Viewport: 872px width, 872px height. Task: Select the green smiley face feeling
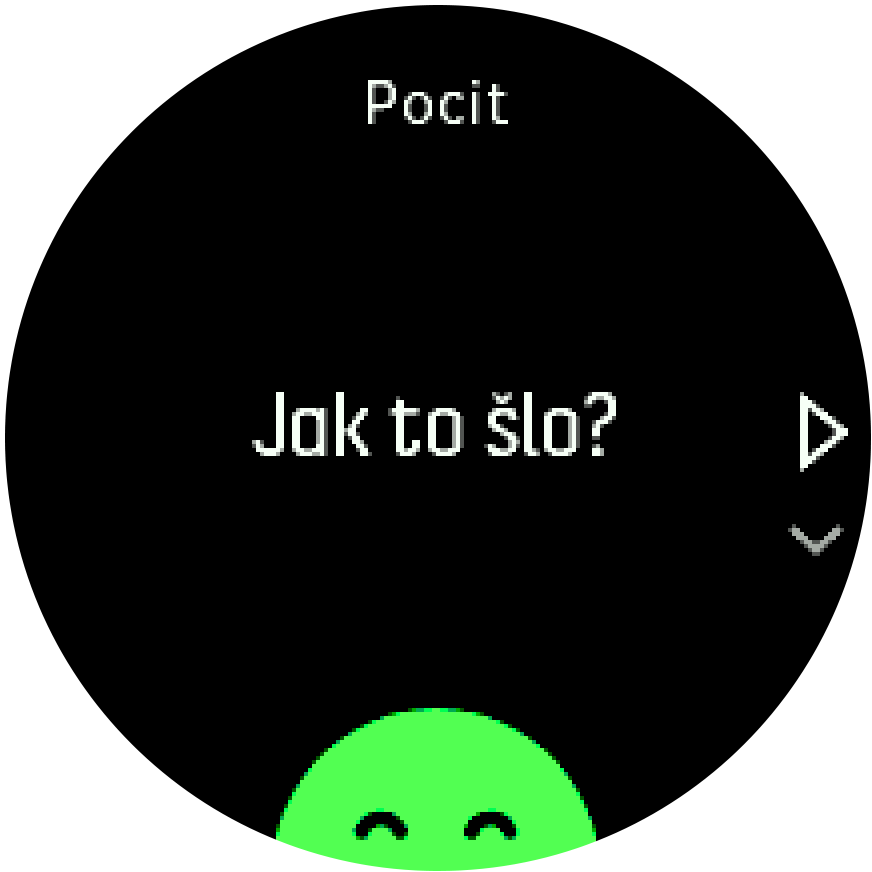click(436, 790)
